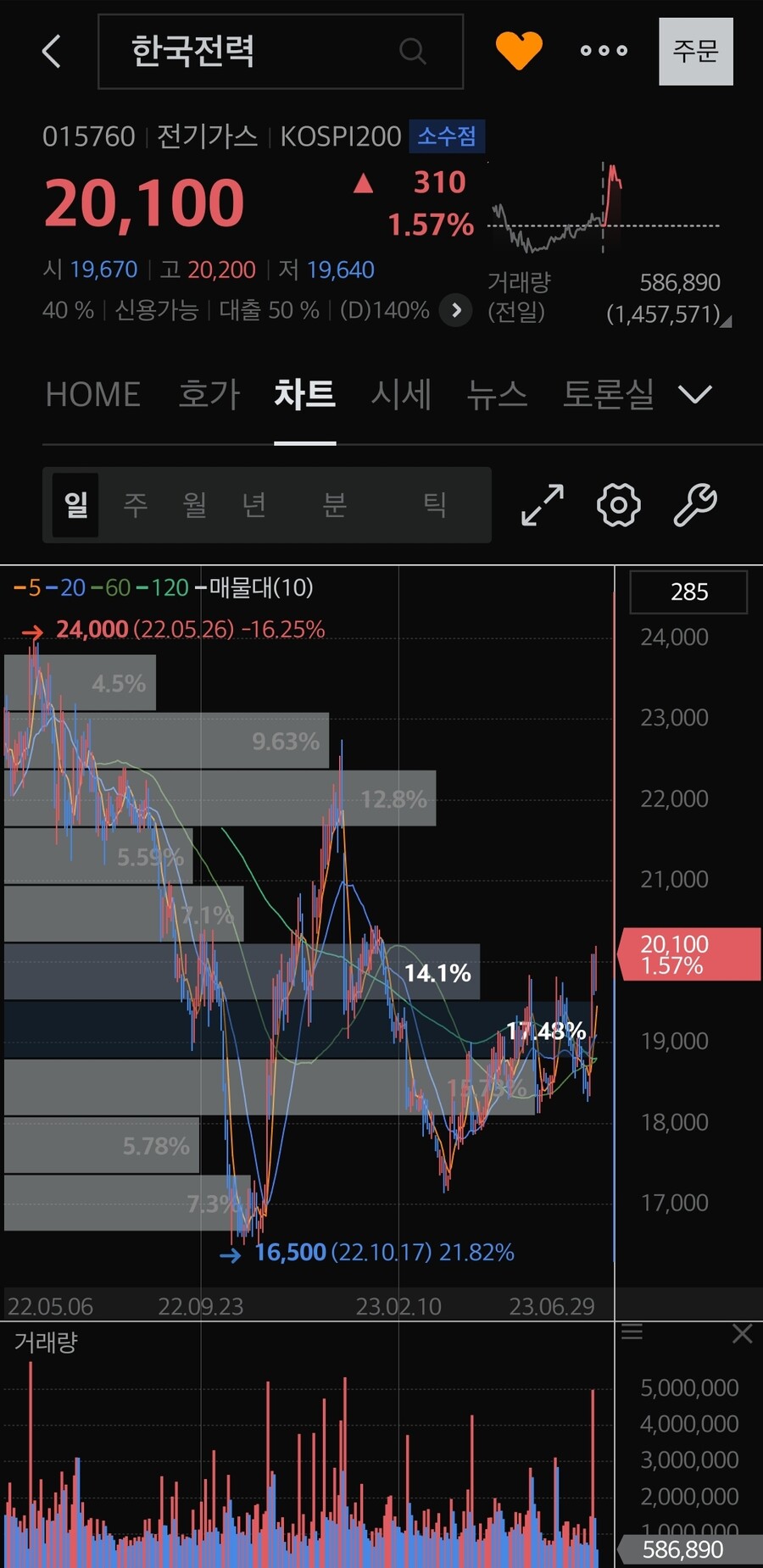Image resolution: width=763 pixels, height=1568 pixels.
Task: Tap the orange heart favorite icon
Action: click(x=519, y=49)
